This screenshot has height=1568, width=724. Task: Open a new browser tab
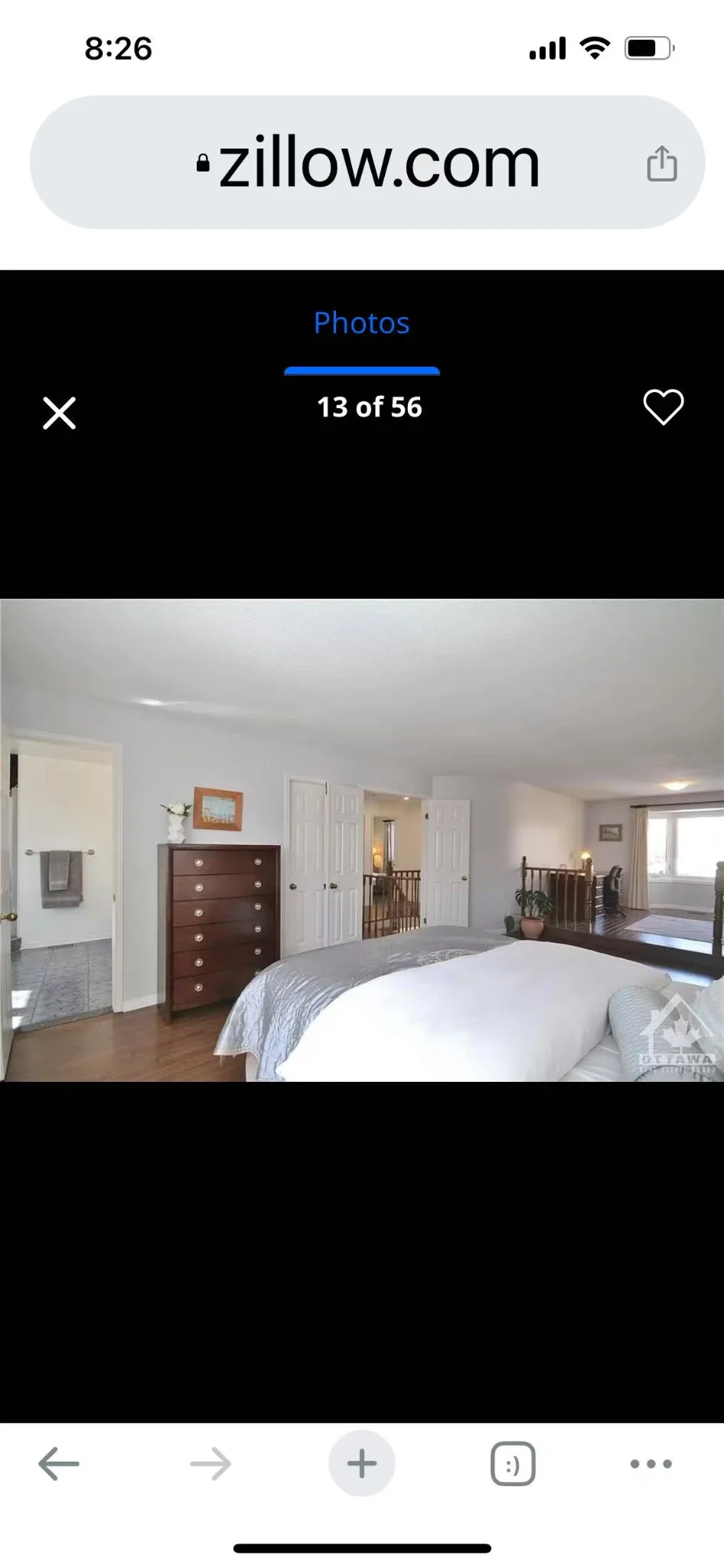coord(362,1464)
